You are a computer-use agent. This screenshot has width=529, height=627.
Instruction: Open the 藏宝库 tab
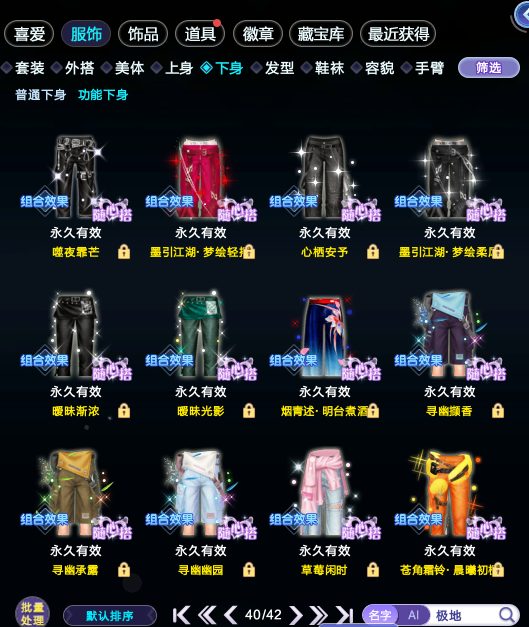[x=321, y=34]
